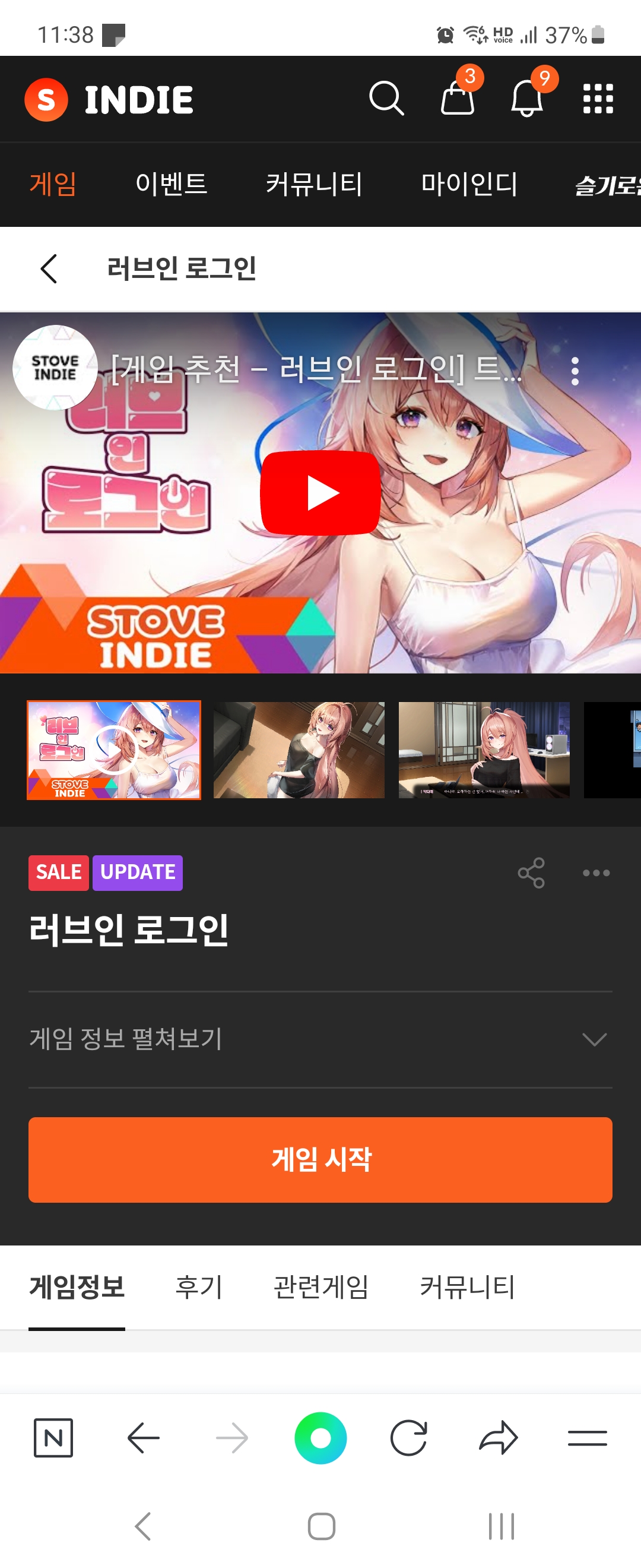Expand 게임 정보 펼쳐보기
Image resolution: width=641 pixels, height=1568 pixels.
320,1039
